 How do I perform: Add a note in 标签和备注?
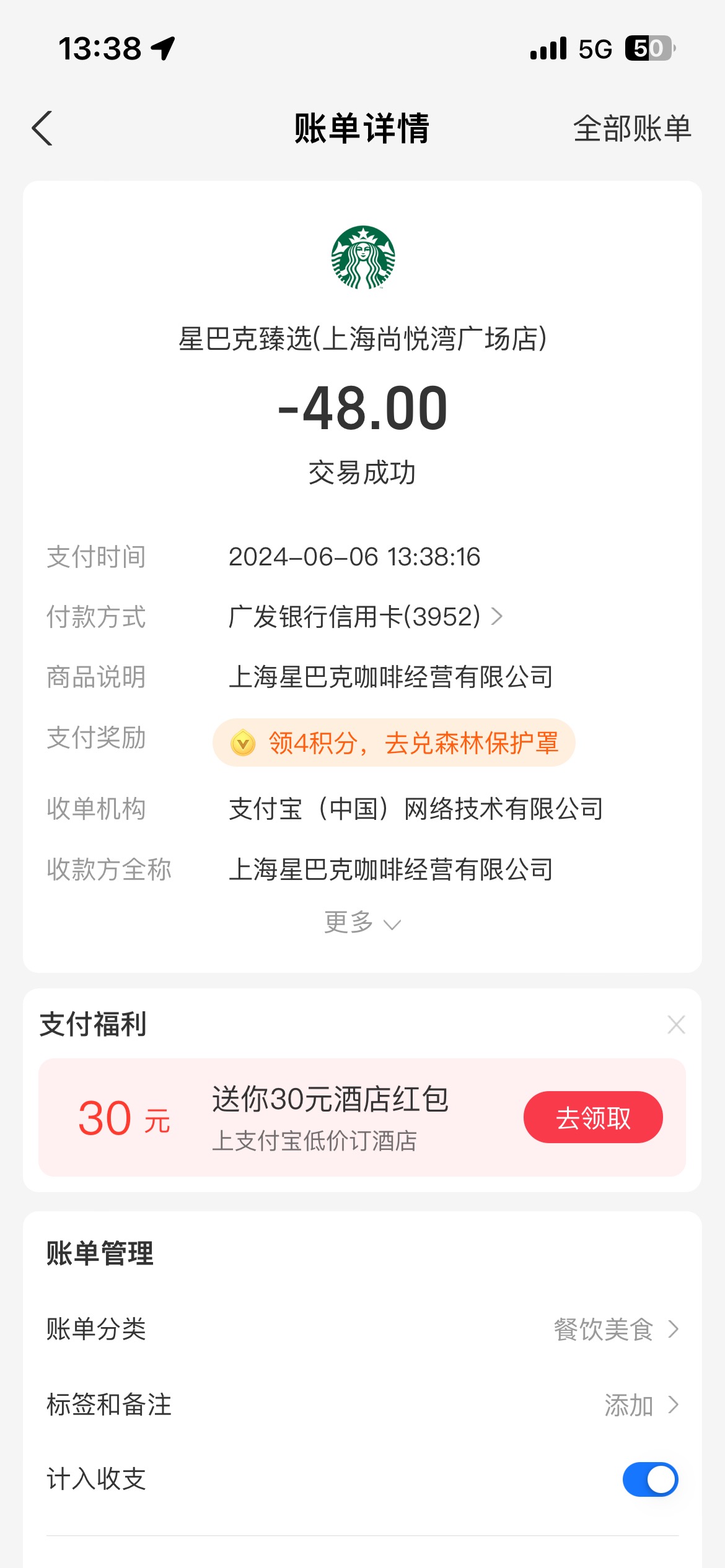pos(362,1405)
